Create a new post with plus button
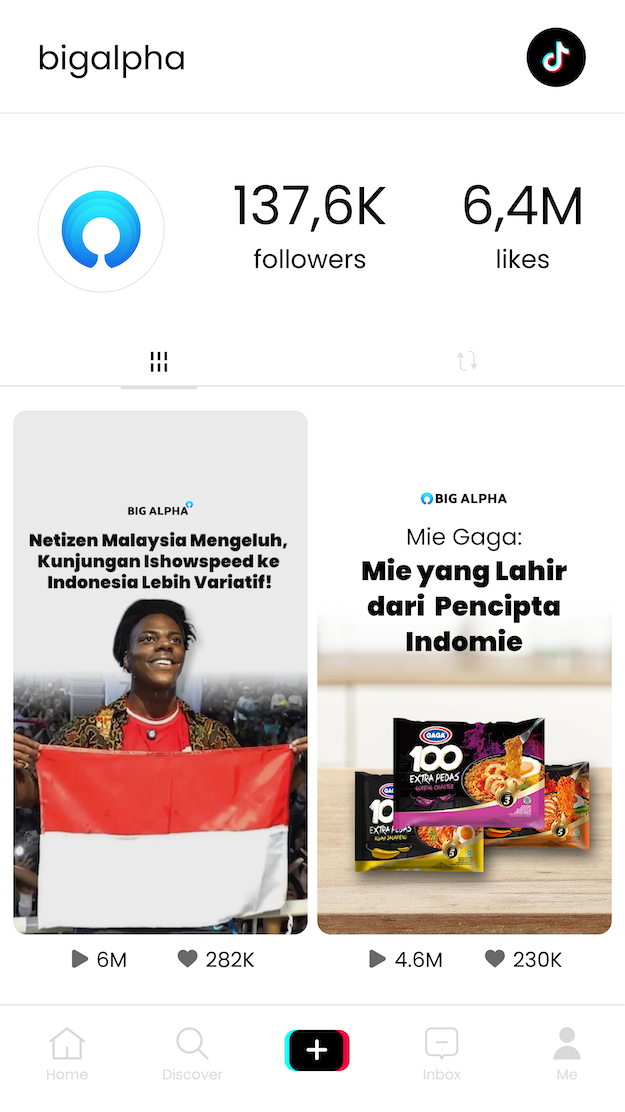625x1112 pixels. point(317,1050)
